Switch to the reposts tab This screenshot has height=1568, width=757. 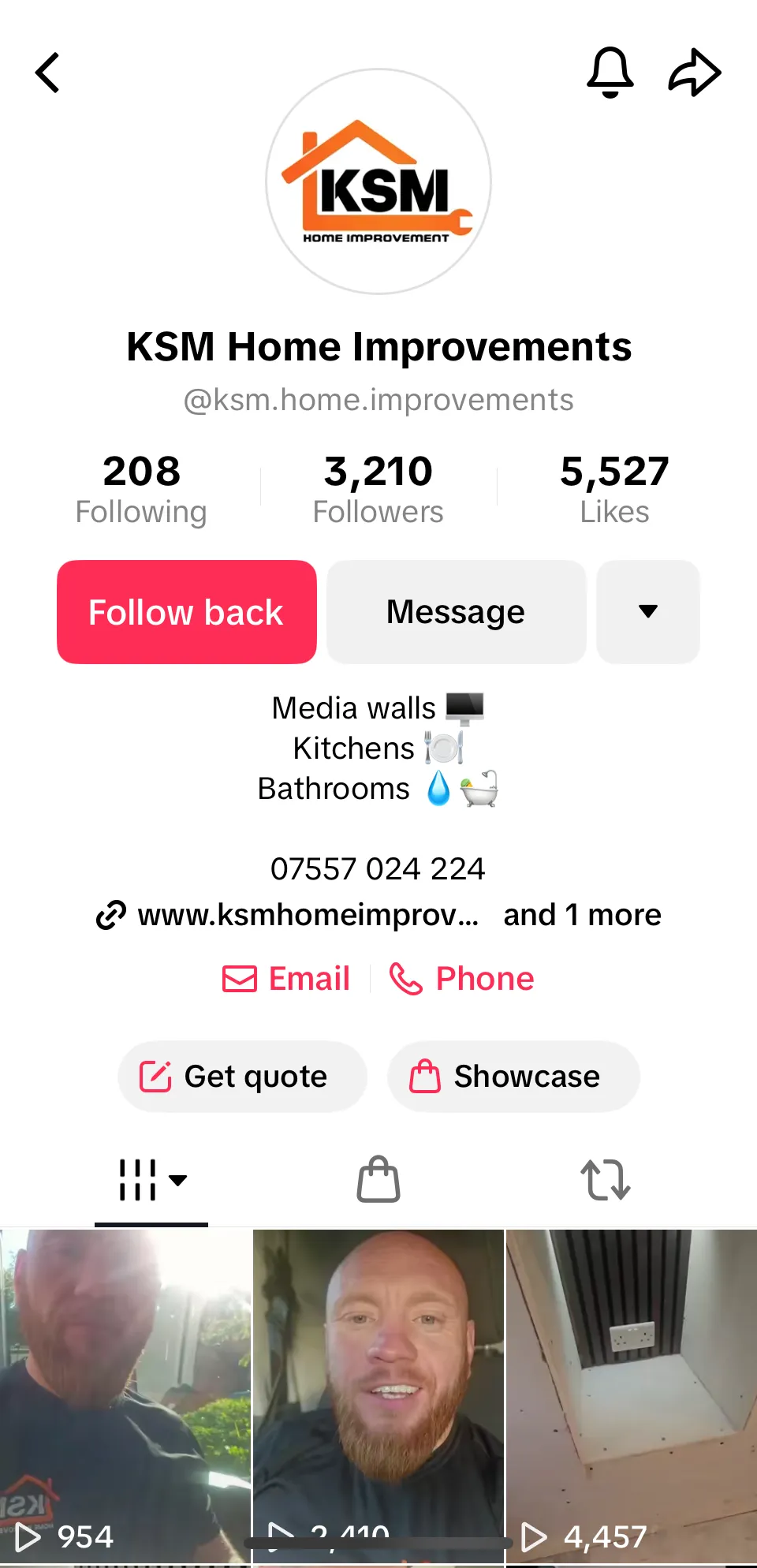pyautogui.click(x=606, y=1180)
